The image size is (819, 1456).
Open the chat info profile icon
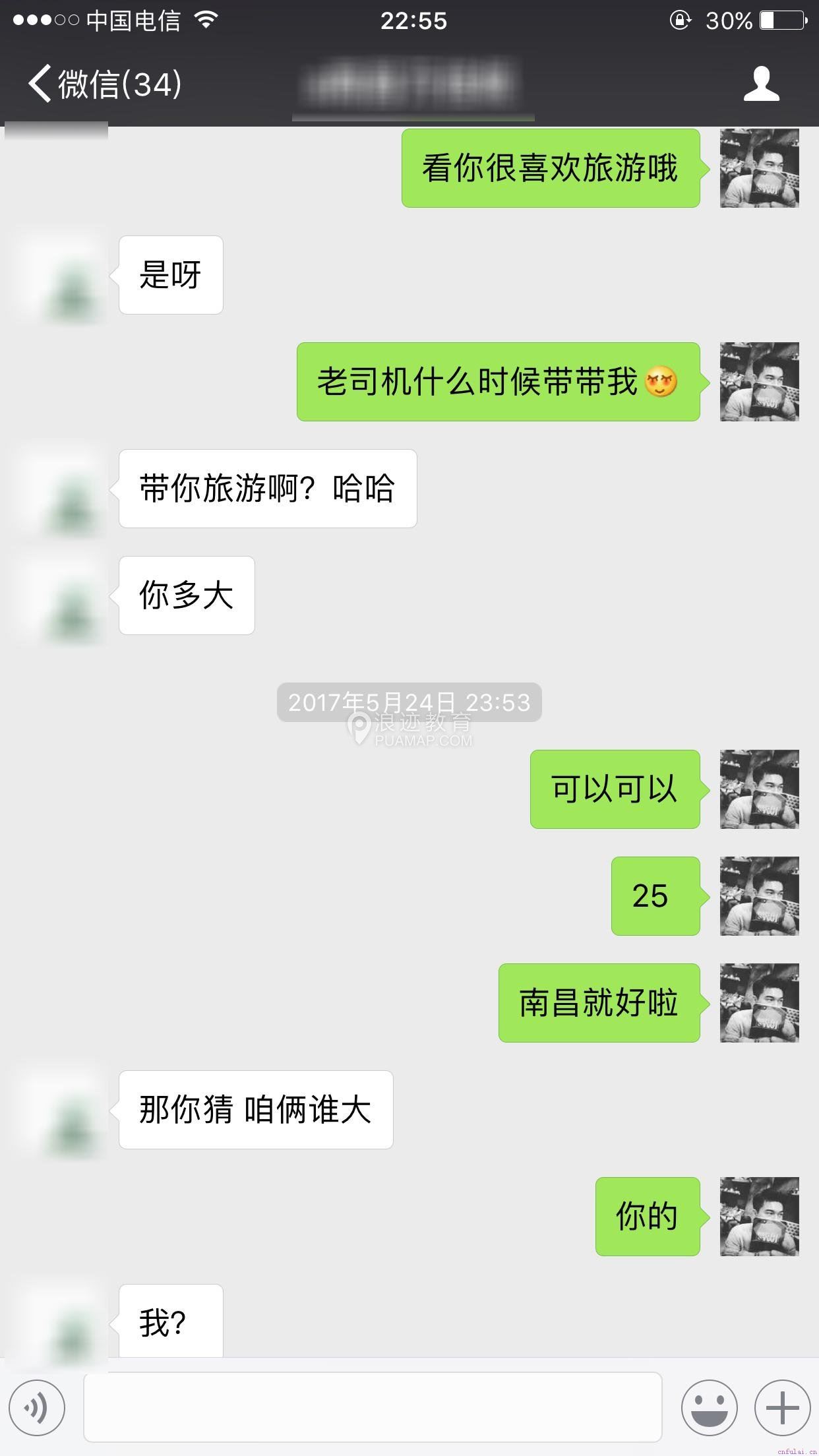761,84
